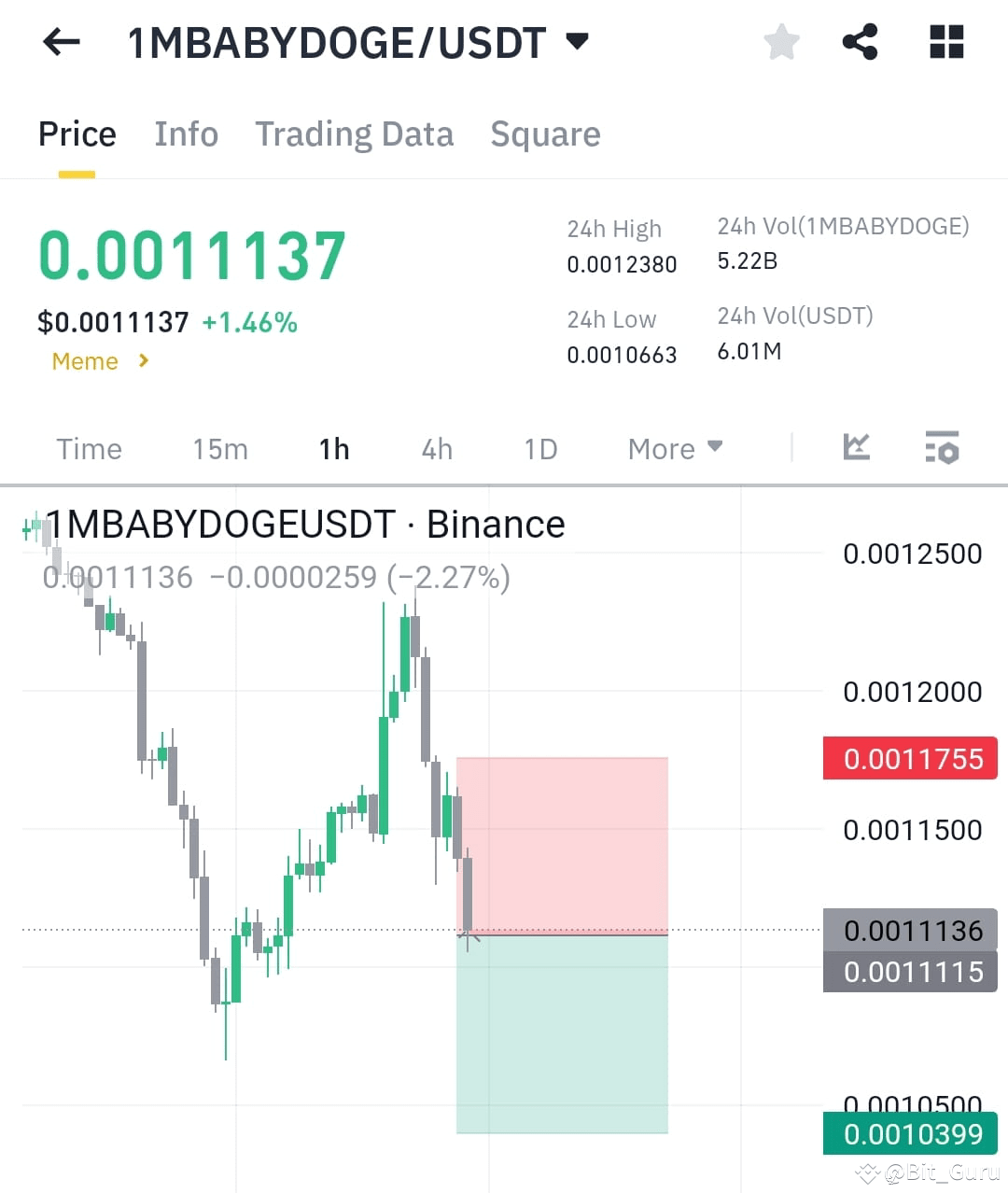The width and height of the screenshot is (1008, 1193).
Task: Switch chart to 15m timeframe
Action: coord(219,449)
